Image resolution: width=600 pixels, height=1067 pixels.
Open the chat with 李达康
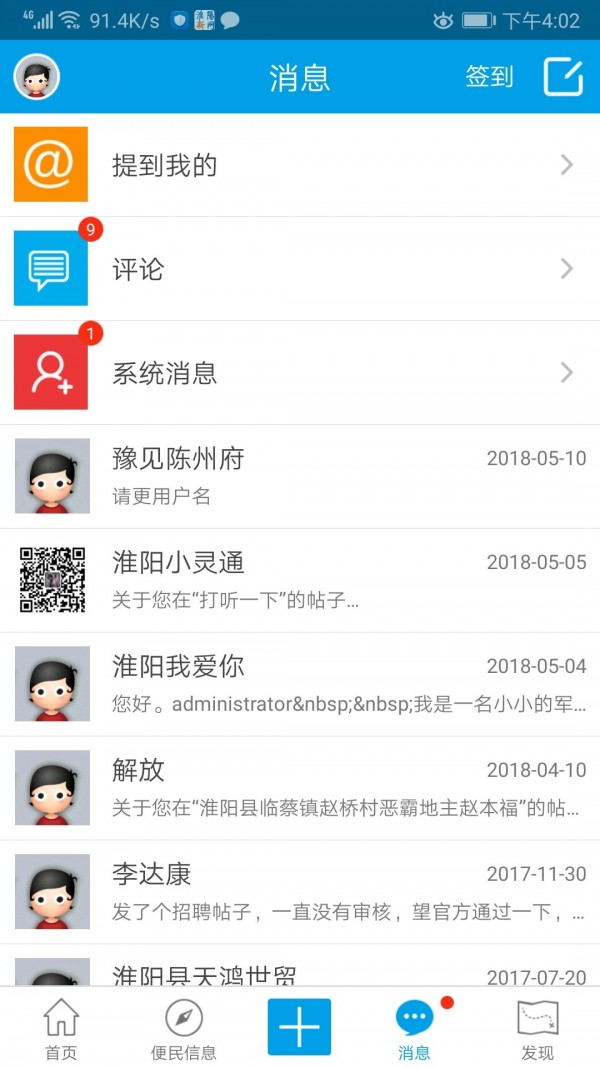300,892
